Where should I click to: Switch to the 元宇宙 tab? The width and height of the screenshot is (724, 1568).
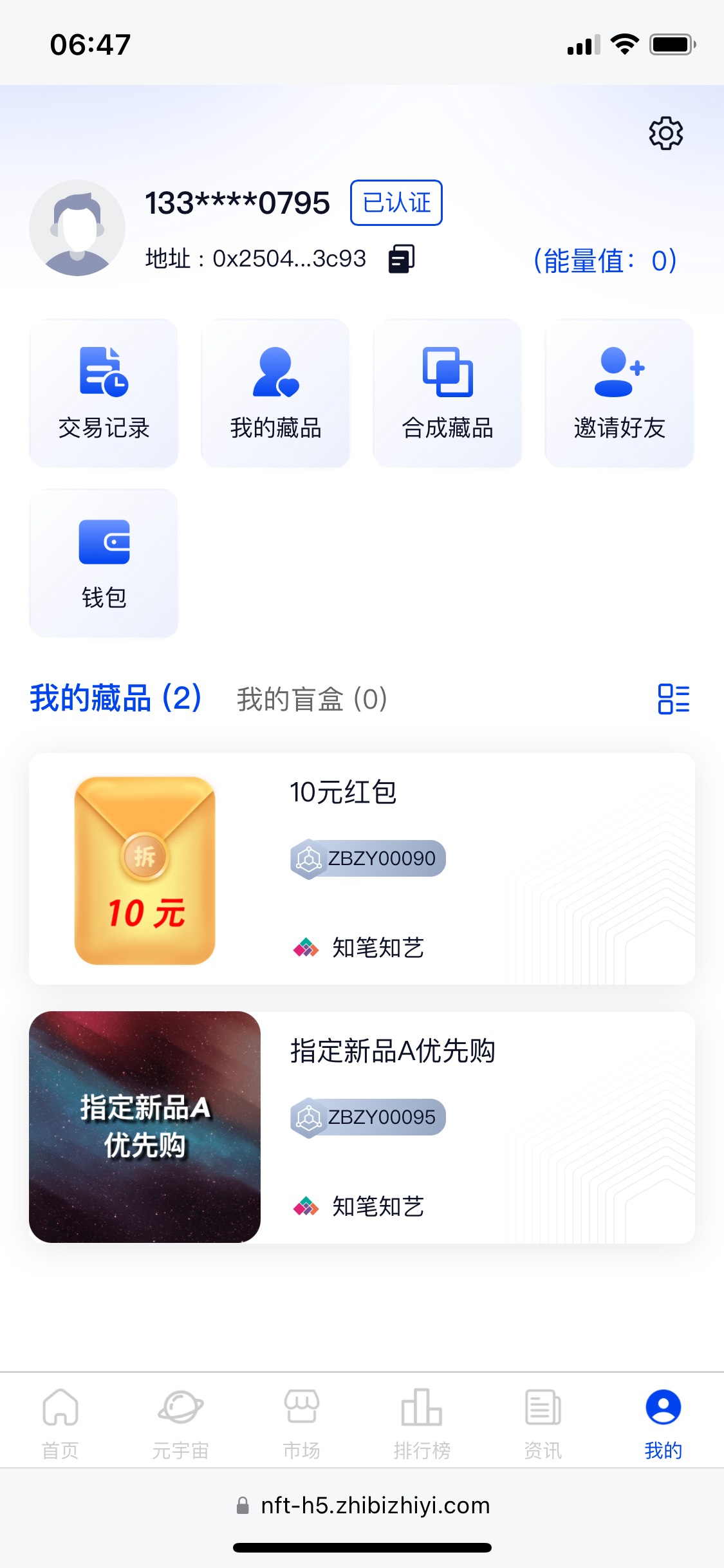tap(181, 1424)
